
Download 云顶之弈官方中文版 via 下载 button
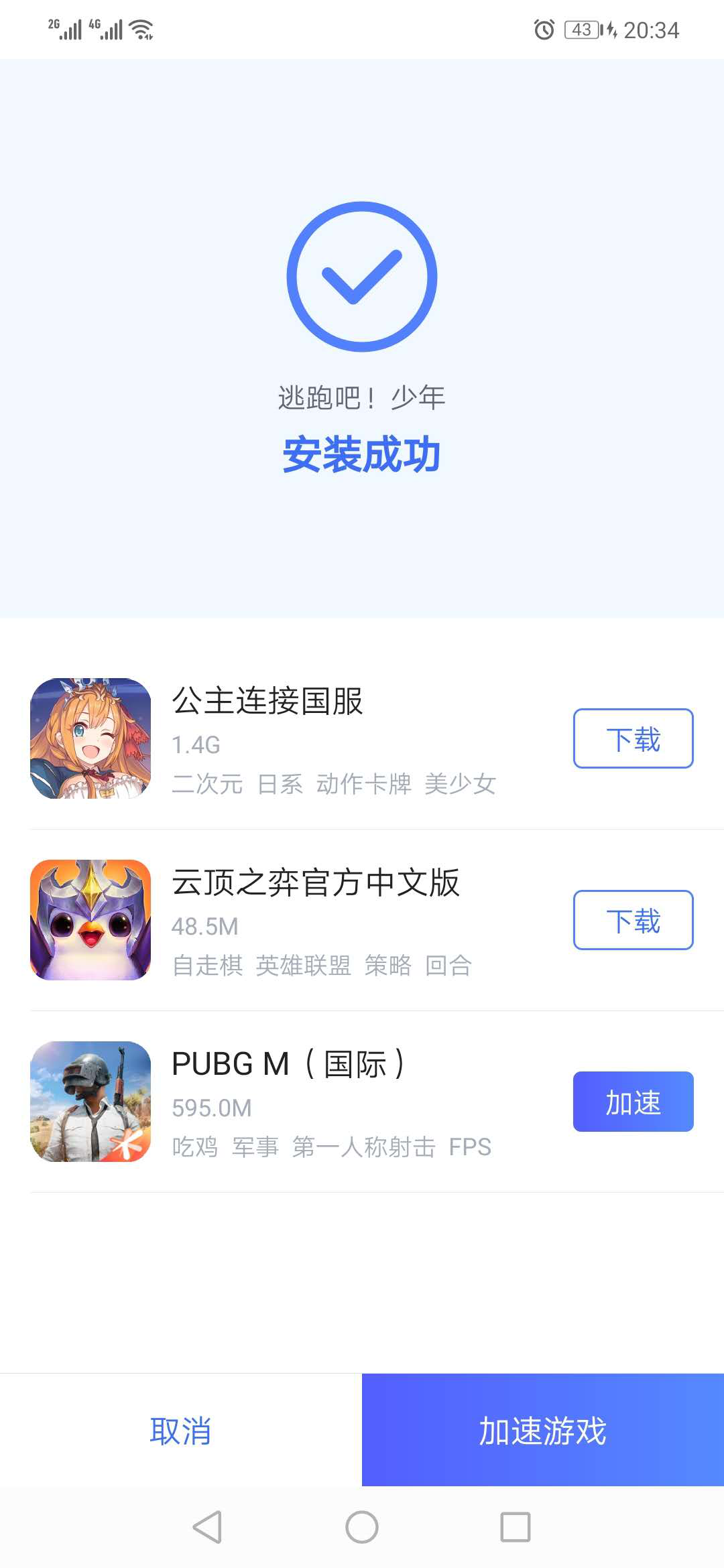632,921
